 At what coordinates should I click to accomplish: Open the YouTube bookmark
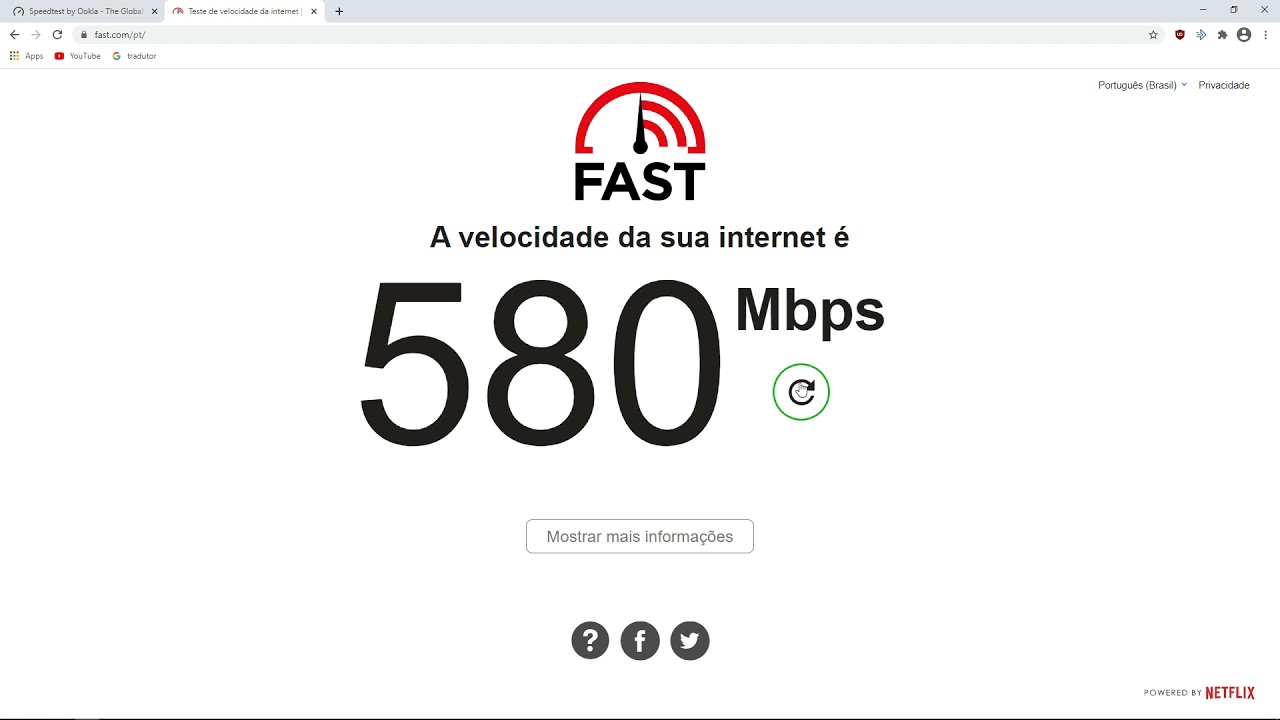[x=78, y=56]
